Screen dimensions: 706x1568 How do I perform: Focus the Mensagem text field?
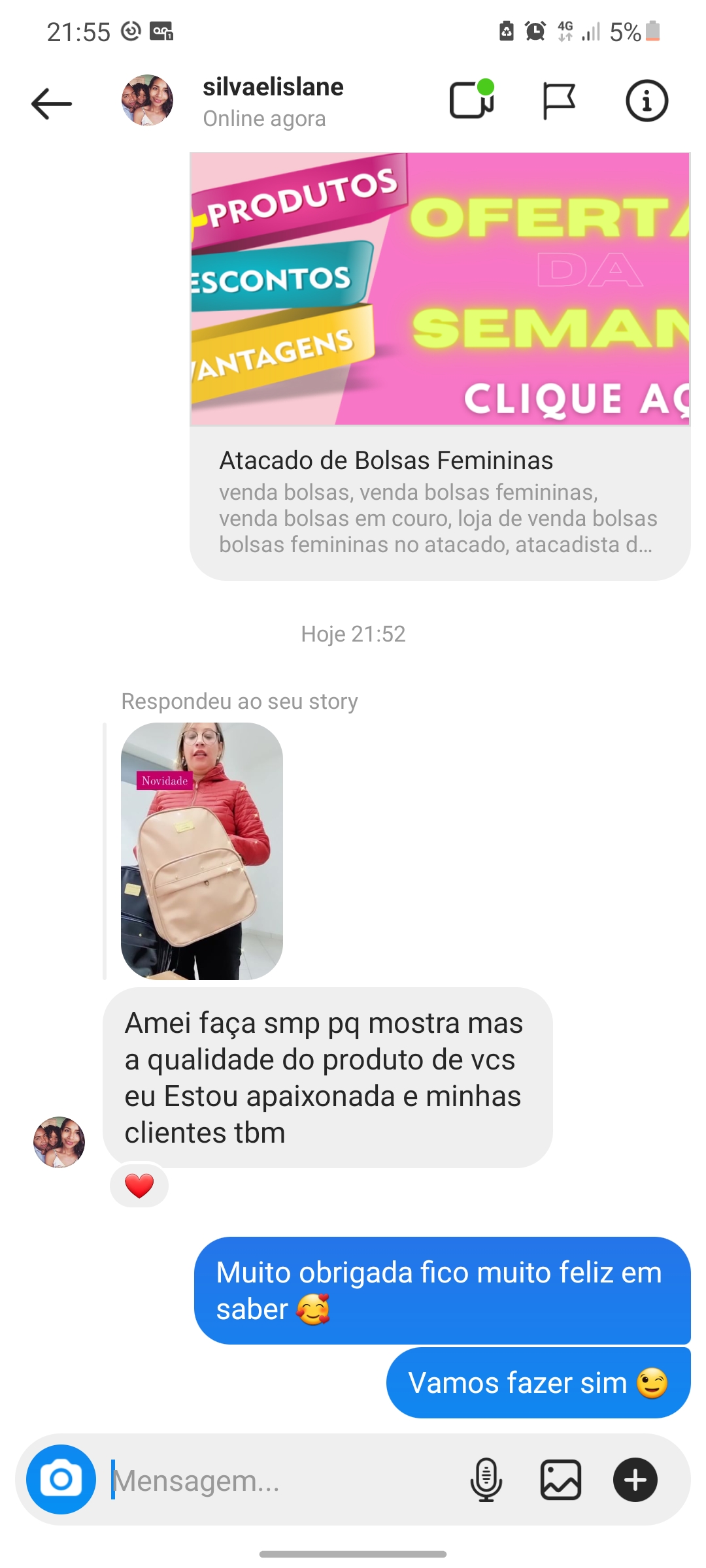click(281, 1480)
